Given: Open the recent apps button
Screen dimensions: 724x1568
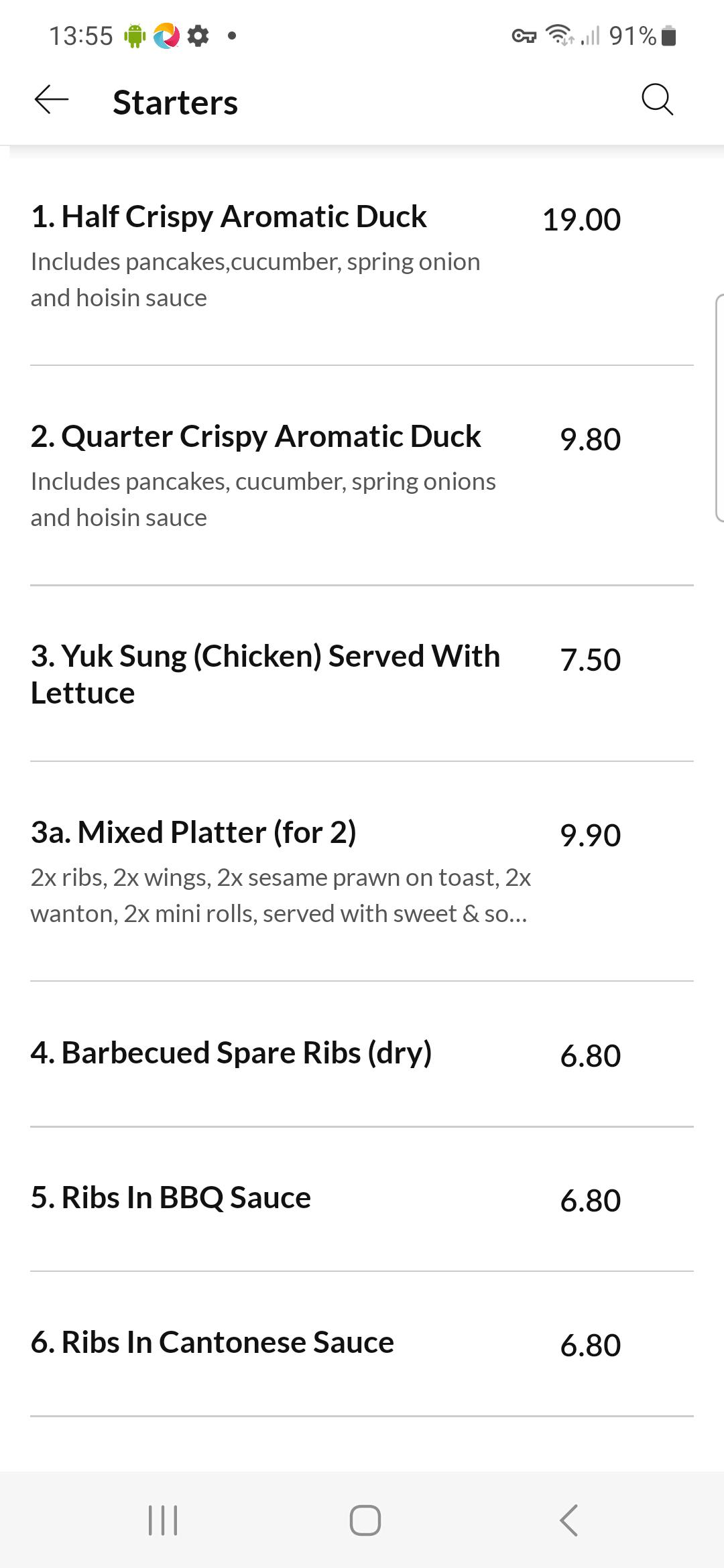Looking at the screenshot, I should tap(162, 1520).
